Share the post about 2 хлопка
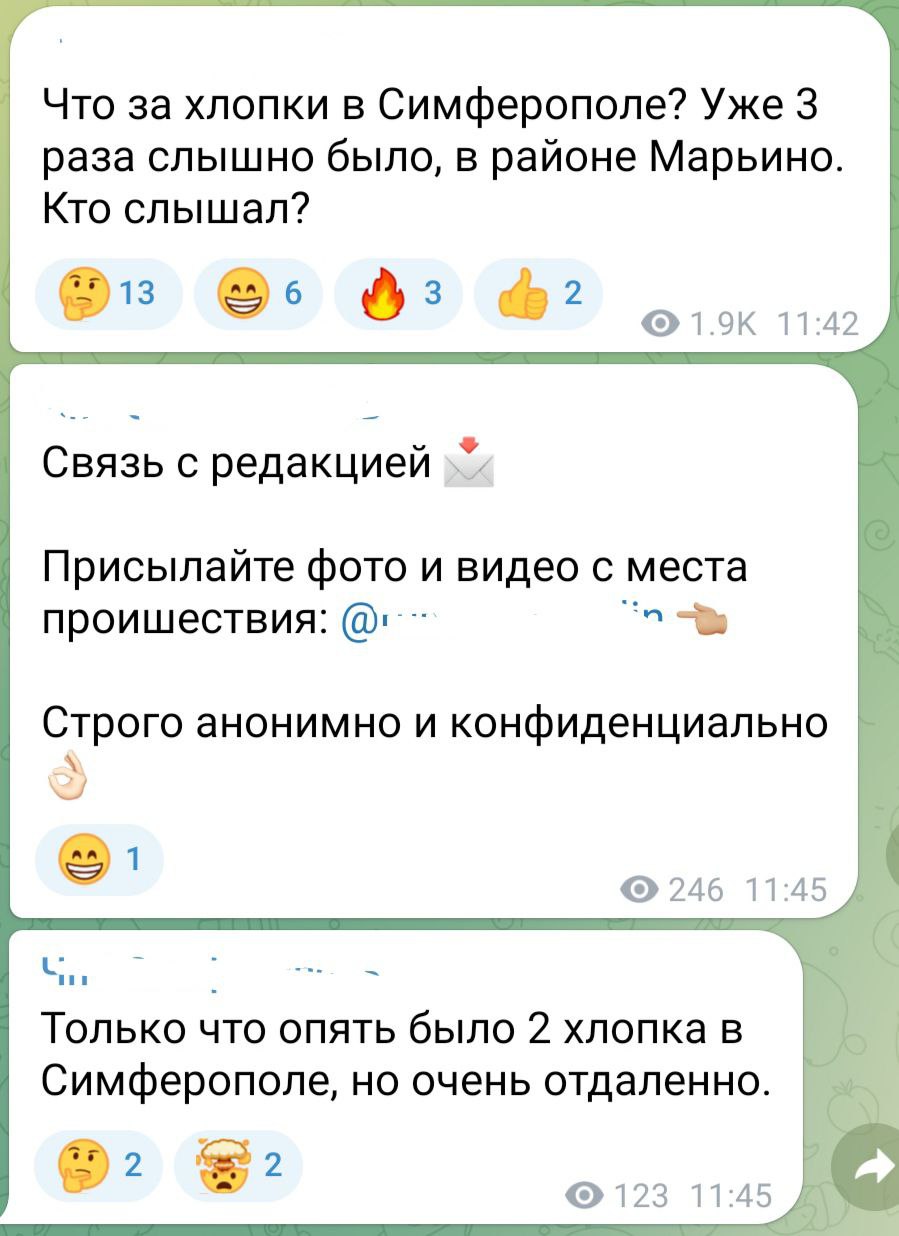The width and height of the screenshot is (899, 1236). click(868, 1164)
